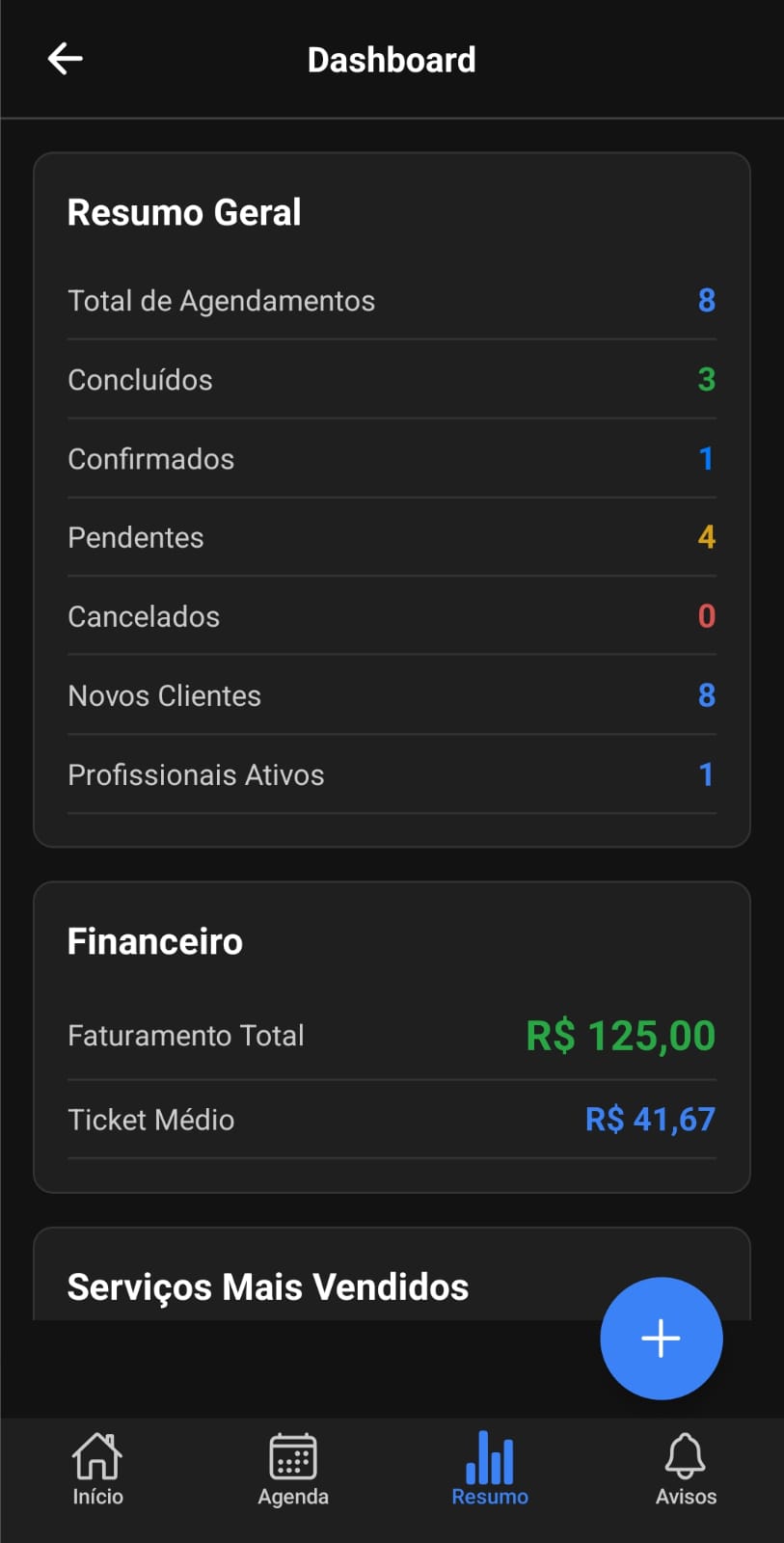The image size is (784, 1543).
Task: Tap the Dashboard title text
Action: point(392,59)
